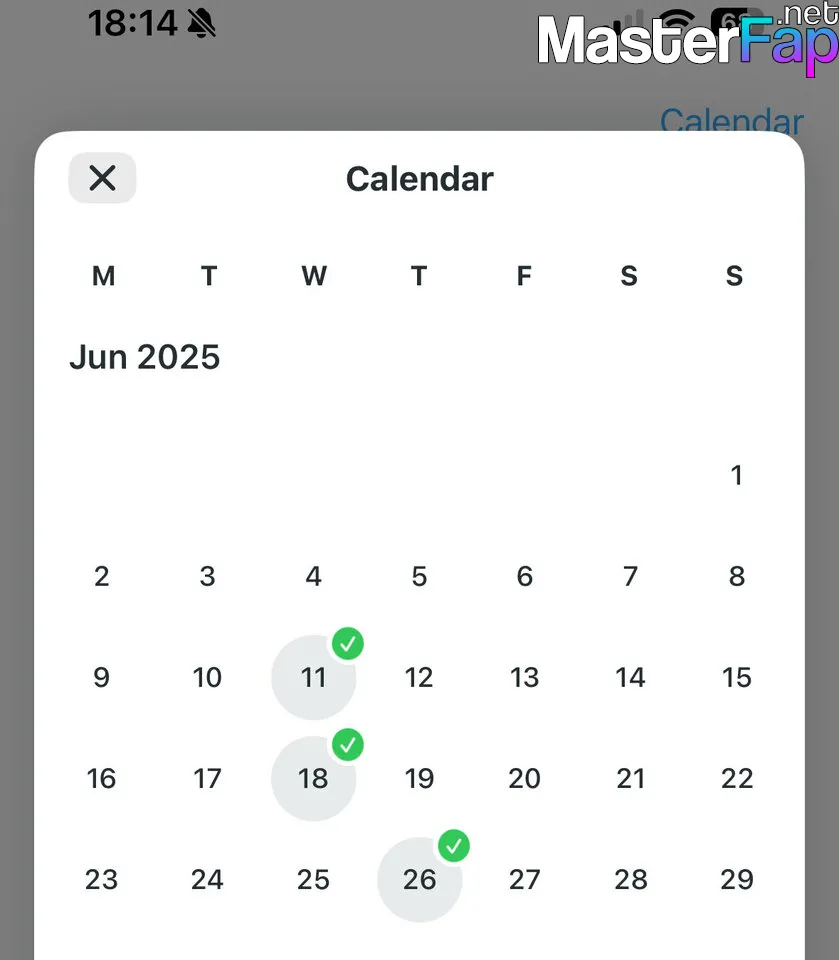Pick June 17 date
The image size is (839, 960).
pos(208,778)
